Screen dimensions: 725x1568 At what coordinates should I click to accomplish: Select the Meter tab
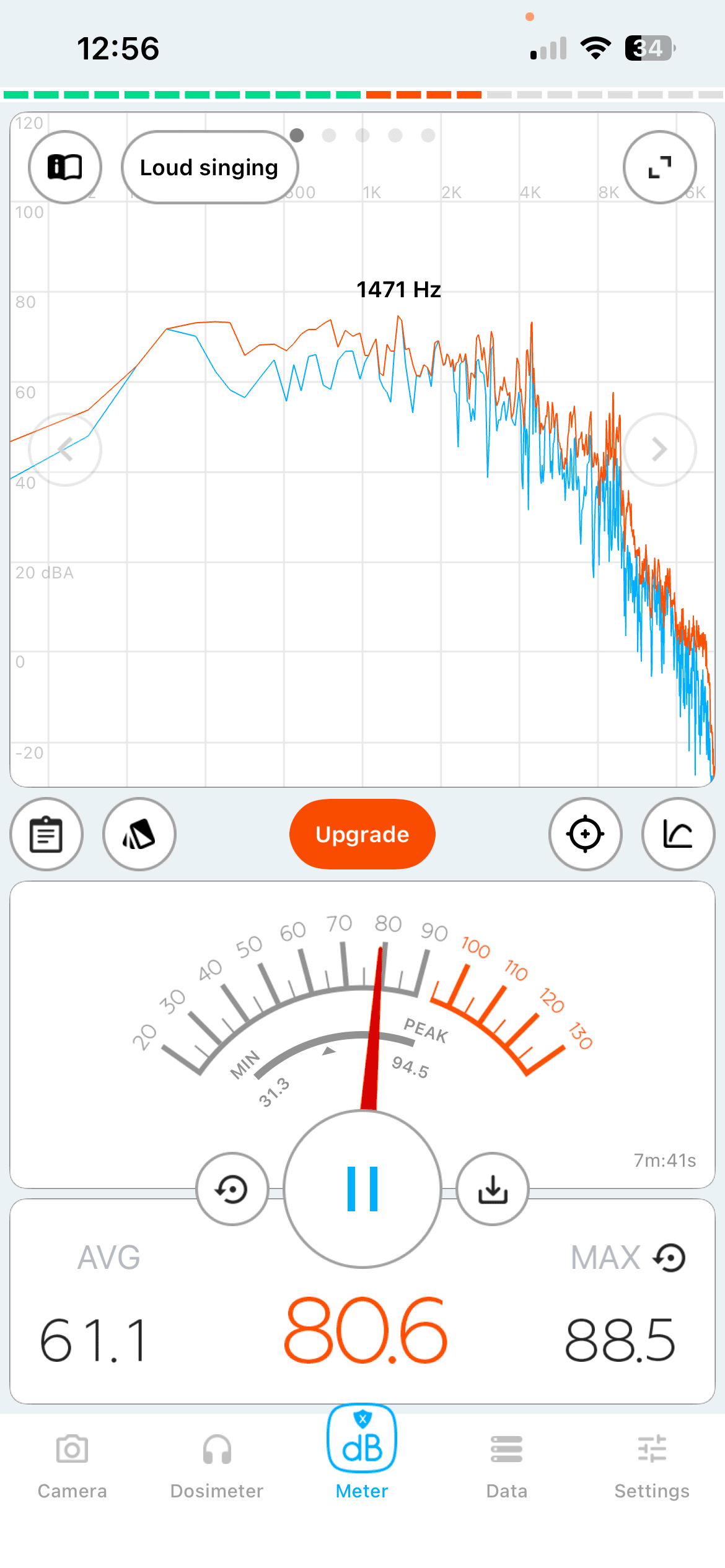click(x=362, y=1453)
